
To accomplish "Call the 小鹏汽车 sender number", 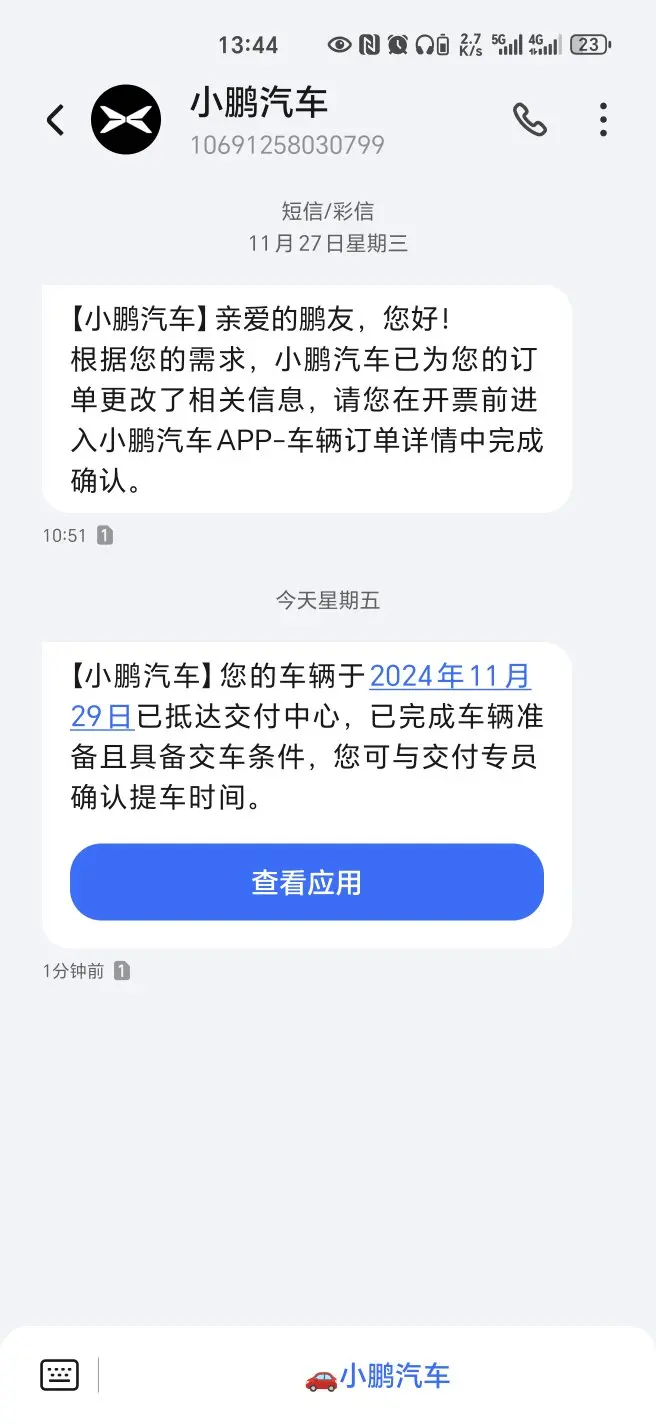I will pyautogui.click(x=530, y=120).
